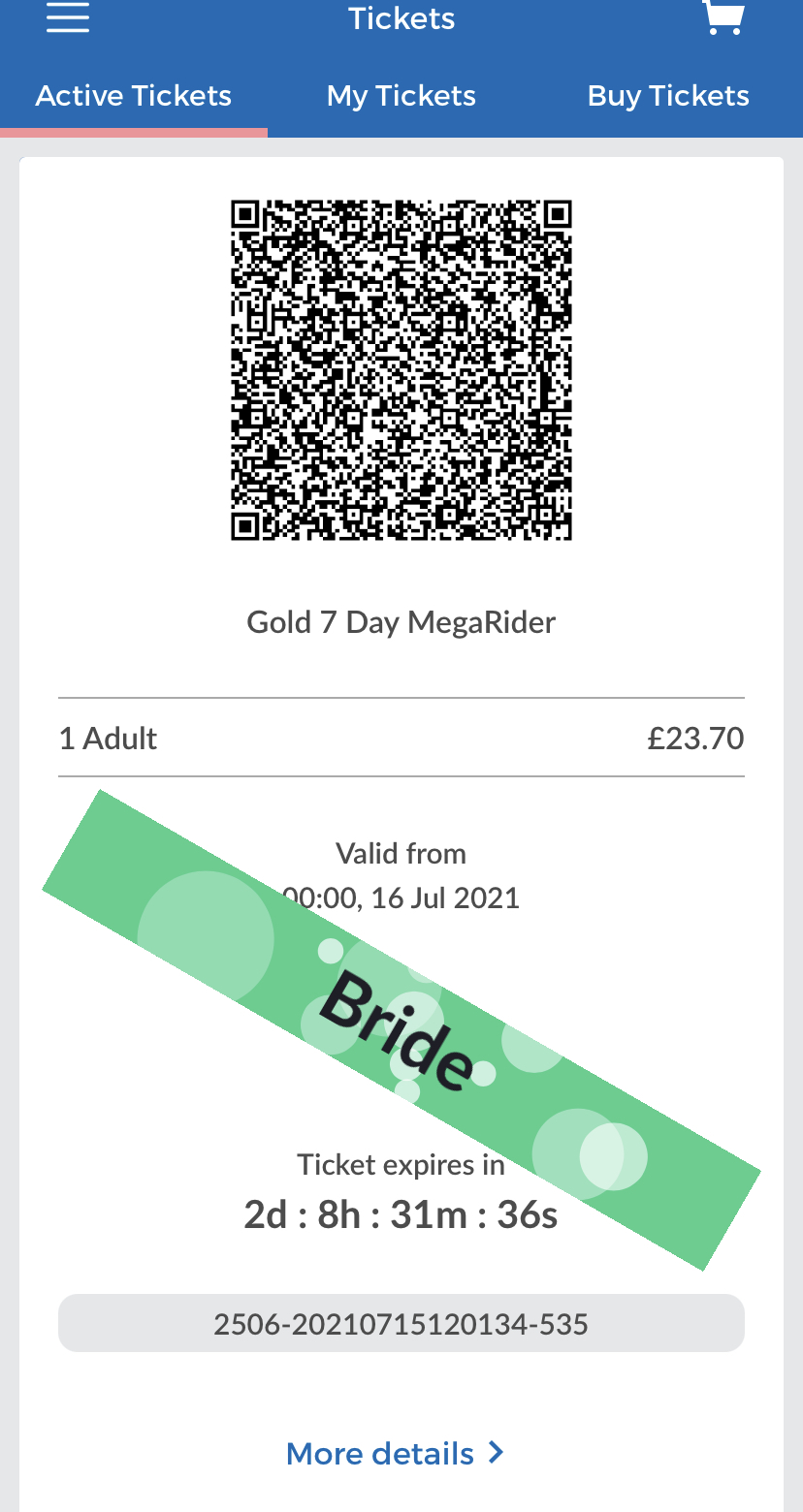
Task: Switch to the My Tickets tab
Action: [401, 96]
